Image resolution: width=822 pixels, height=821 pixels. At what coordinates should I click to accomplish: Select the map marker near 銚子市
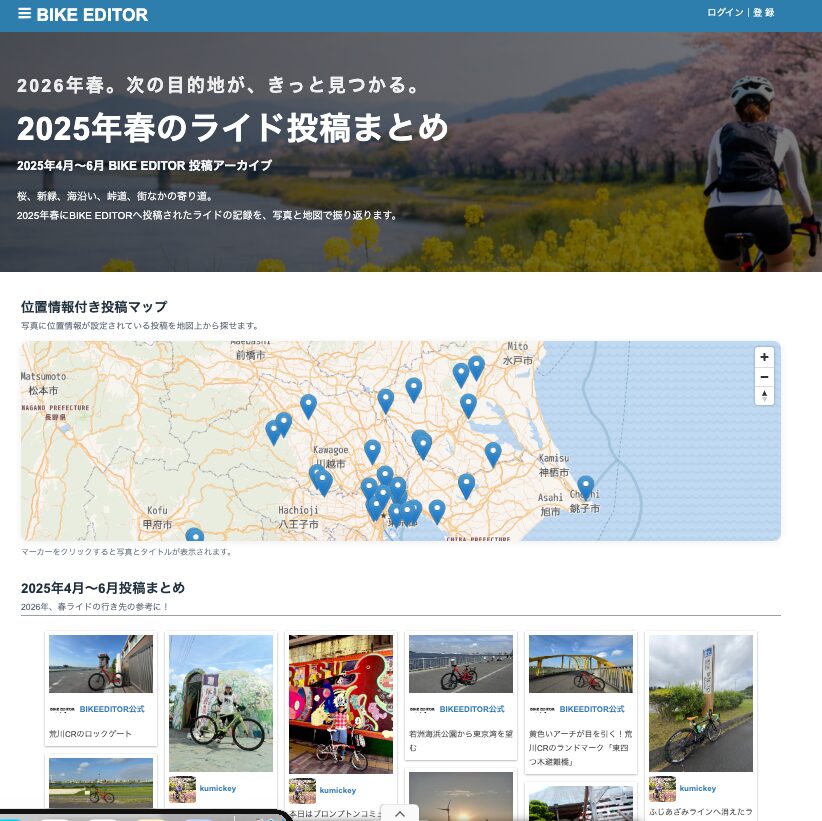click(x=585, y=487)
